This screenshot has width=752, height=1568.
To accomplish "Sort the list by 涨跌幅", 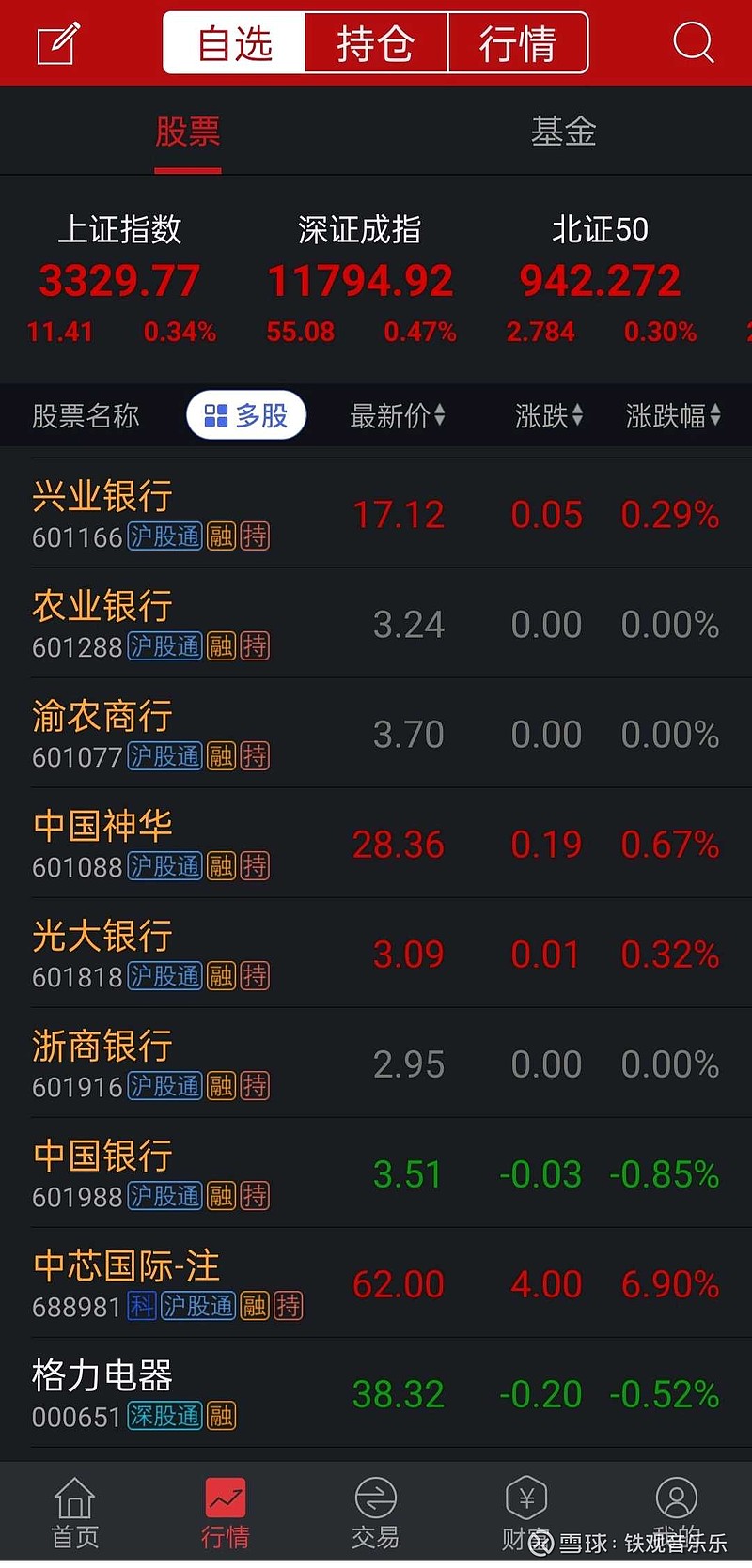I will [x=673, y=415].
